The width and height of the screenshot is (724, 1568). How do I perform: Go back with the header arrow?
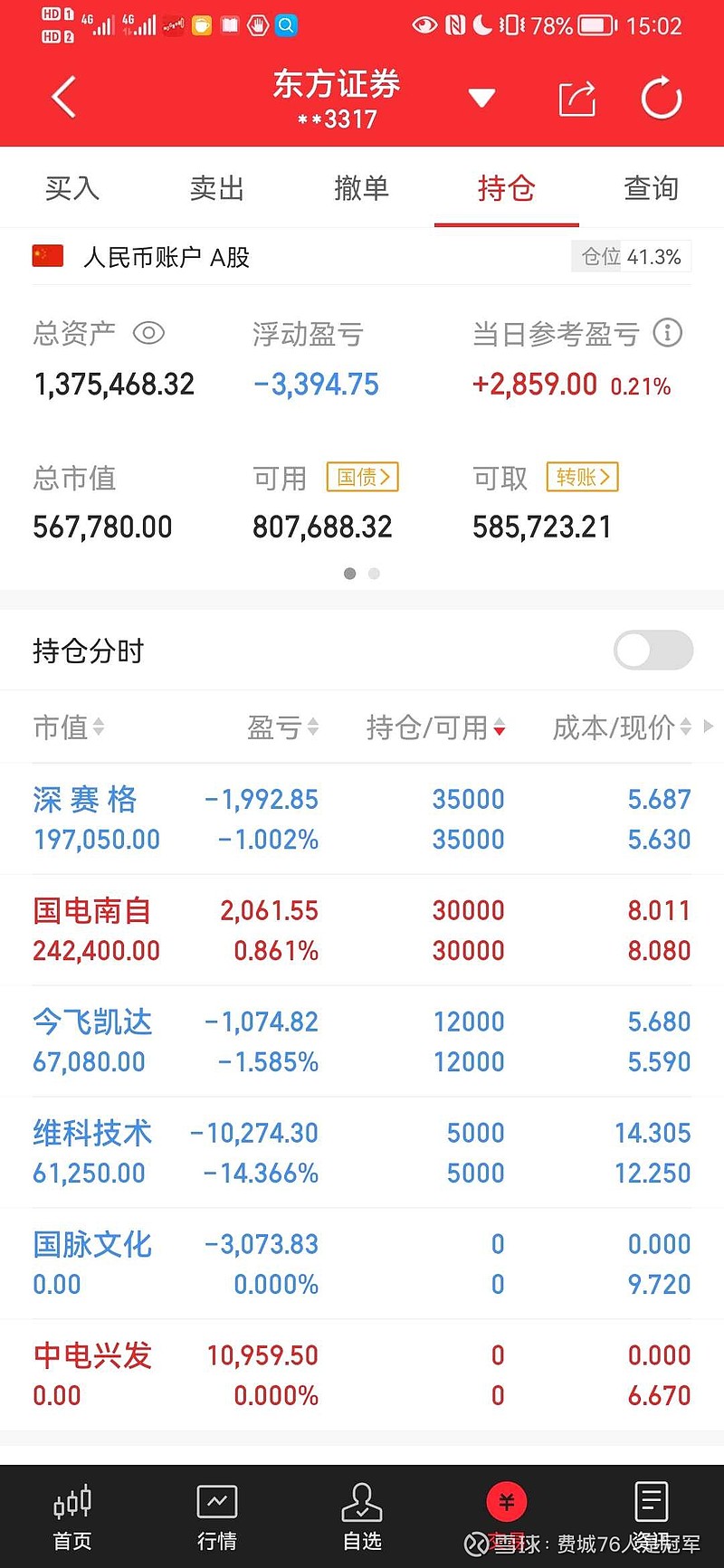point(64,98)
